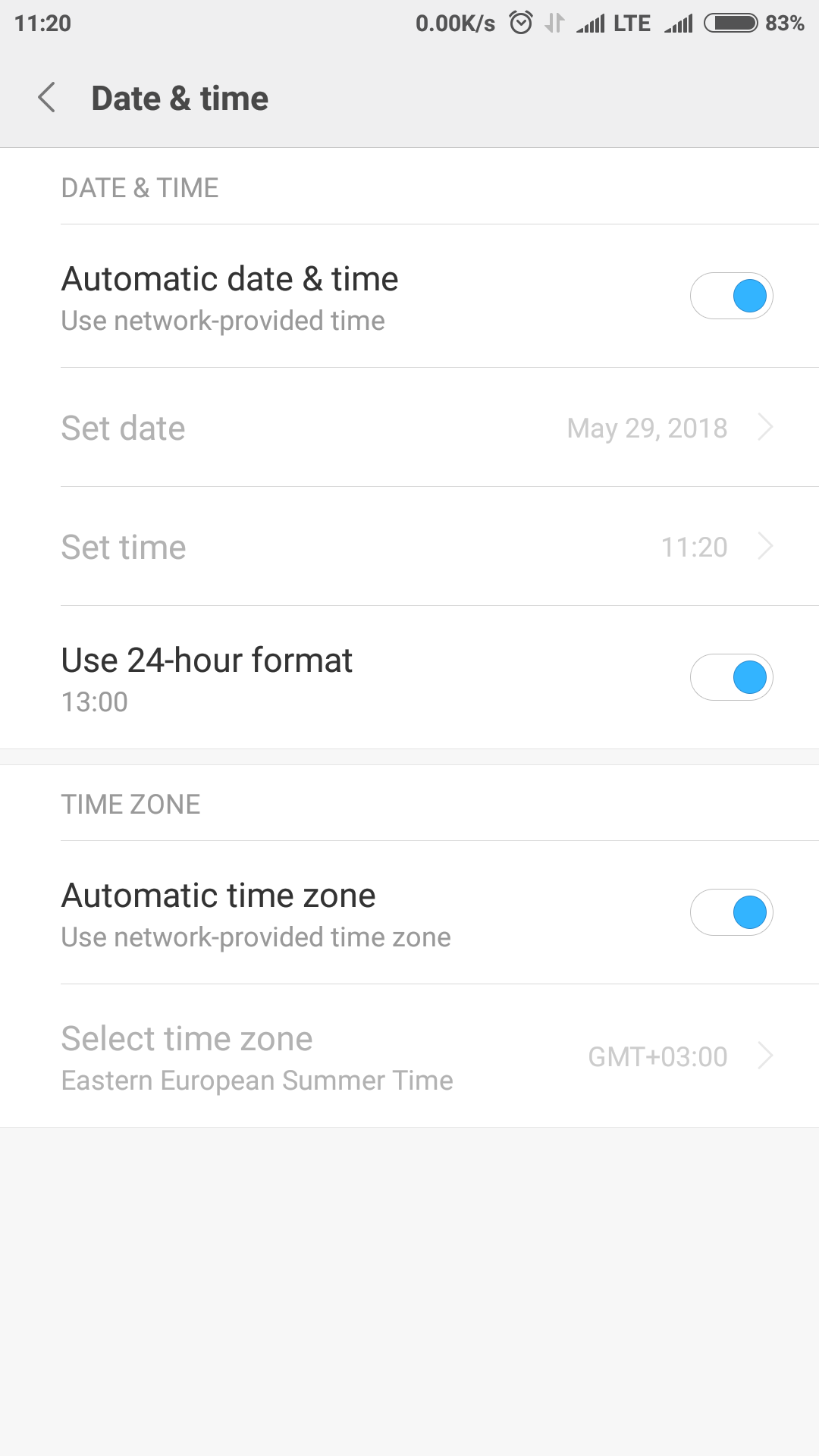
Task: Open the Set date row
Action: click(409, 428)
